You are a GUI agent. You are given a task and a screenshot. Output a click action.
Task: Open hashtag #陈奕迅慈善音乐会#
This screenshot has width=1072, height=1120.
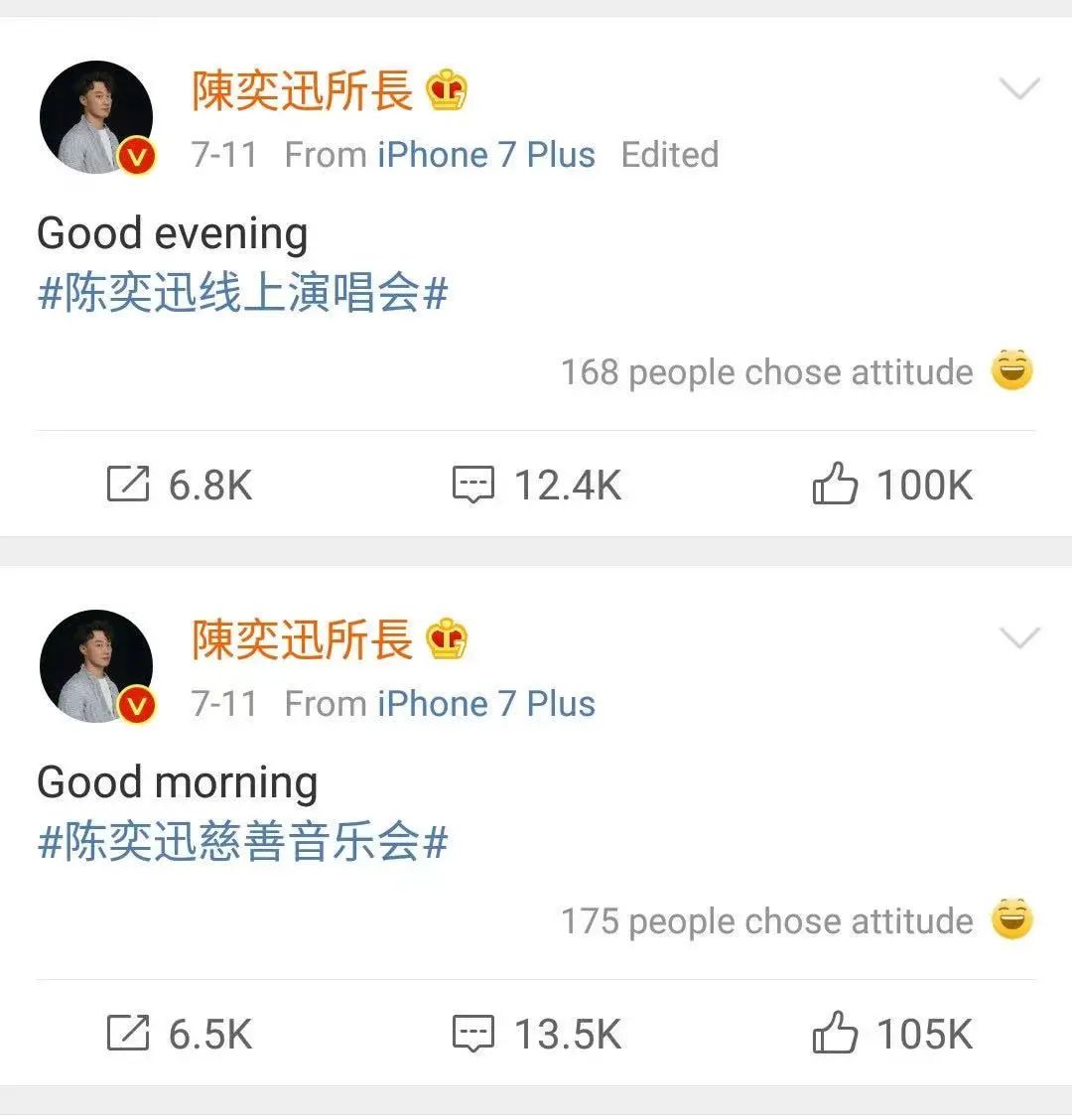(242, 844)
